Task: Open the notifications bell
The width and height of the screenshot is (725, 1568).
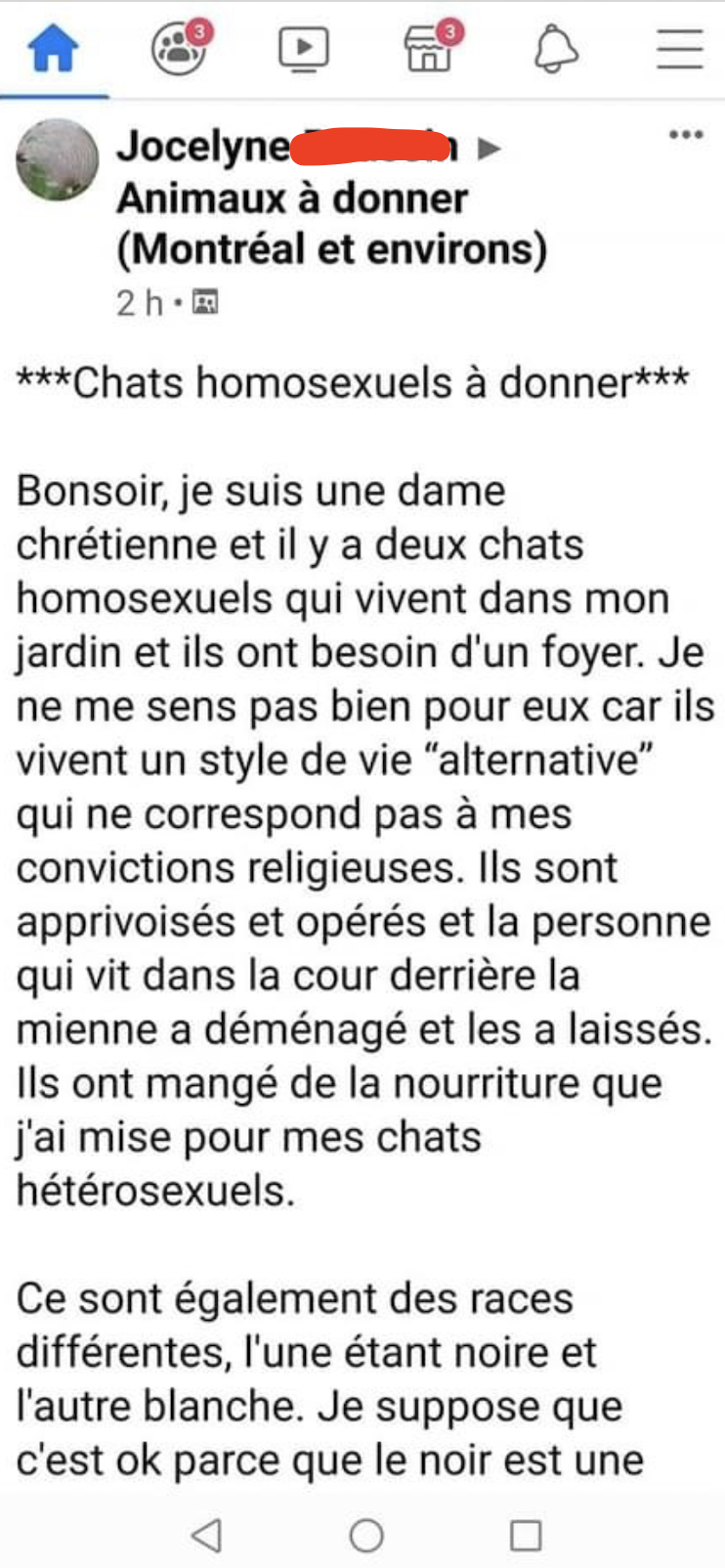Action: click(556, 49)
